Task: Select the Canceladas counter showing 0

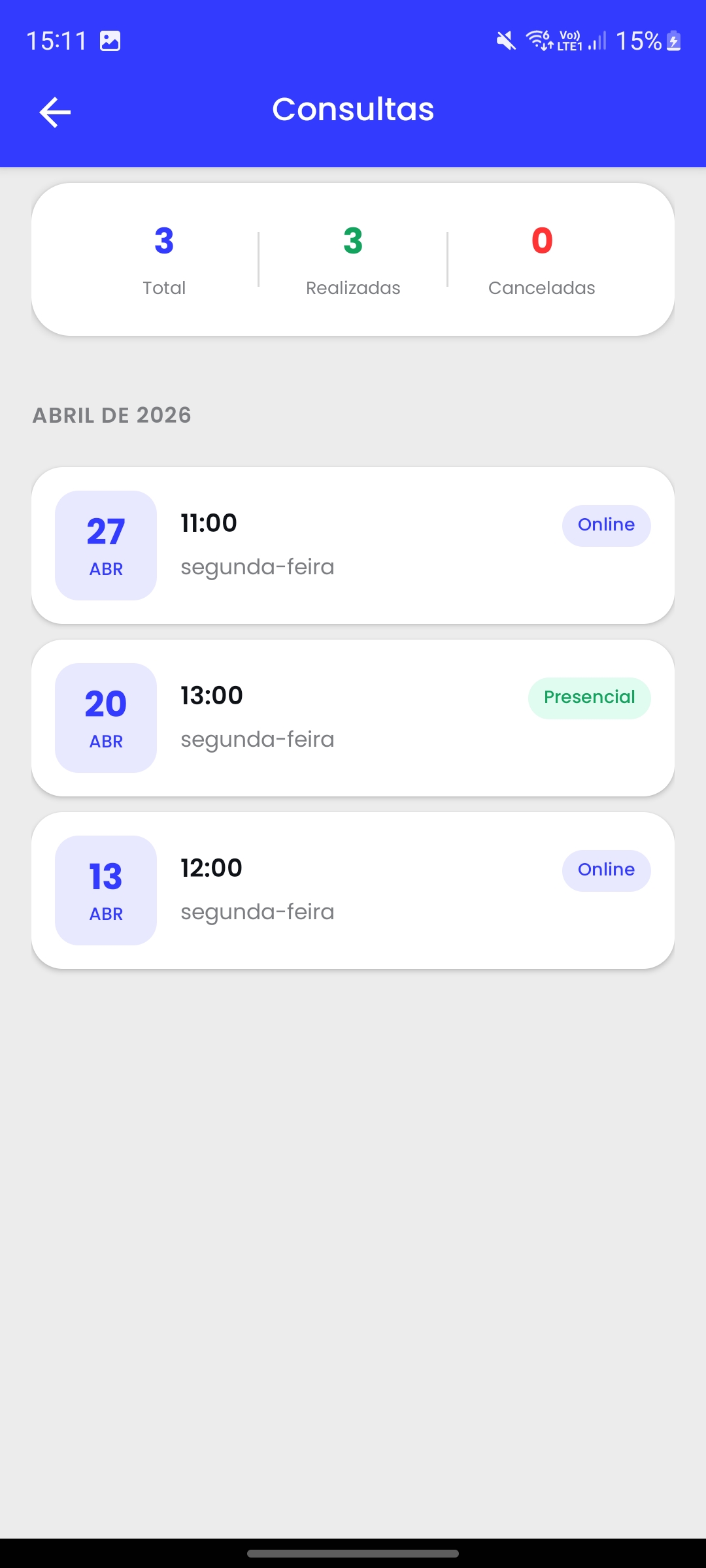Action: (x=541, y=260)
